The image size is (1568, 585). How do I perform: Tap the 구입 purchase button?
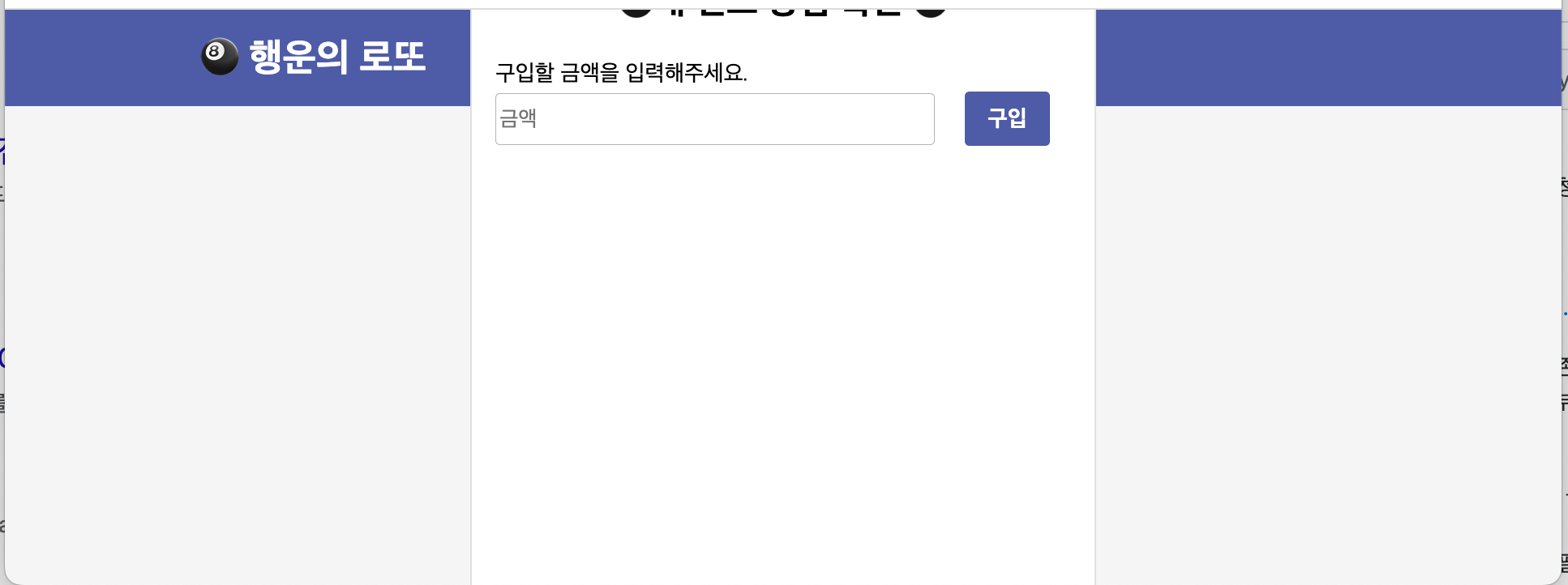tap(1006, 118)
